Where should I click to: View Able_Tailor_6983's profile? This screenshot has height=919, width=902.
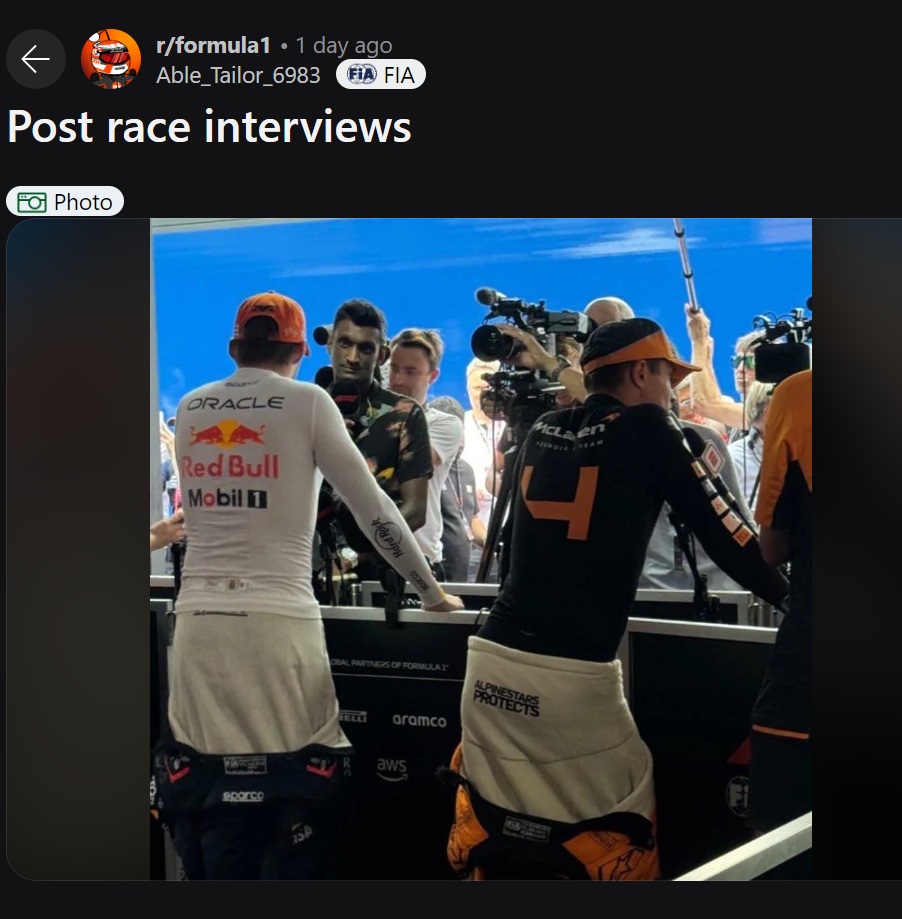(238, 75)
